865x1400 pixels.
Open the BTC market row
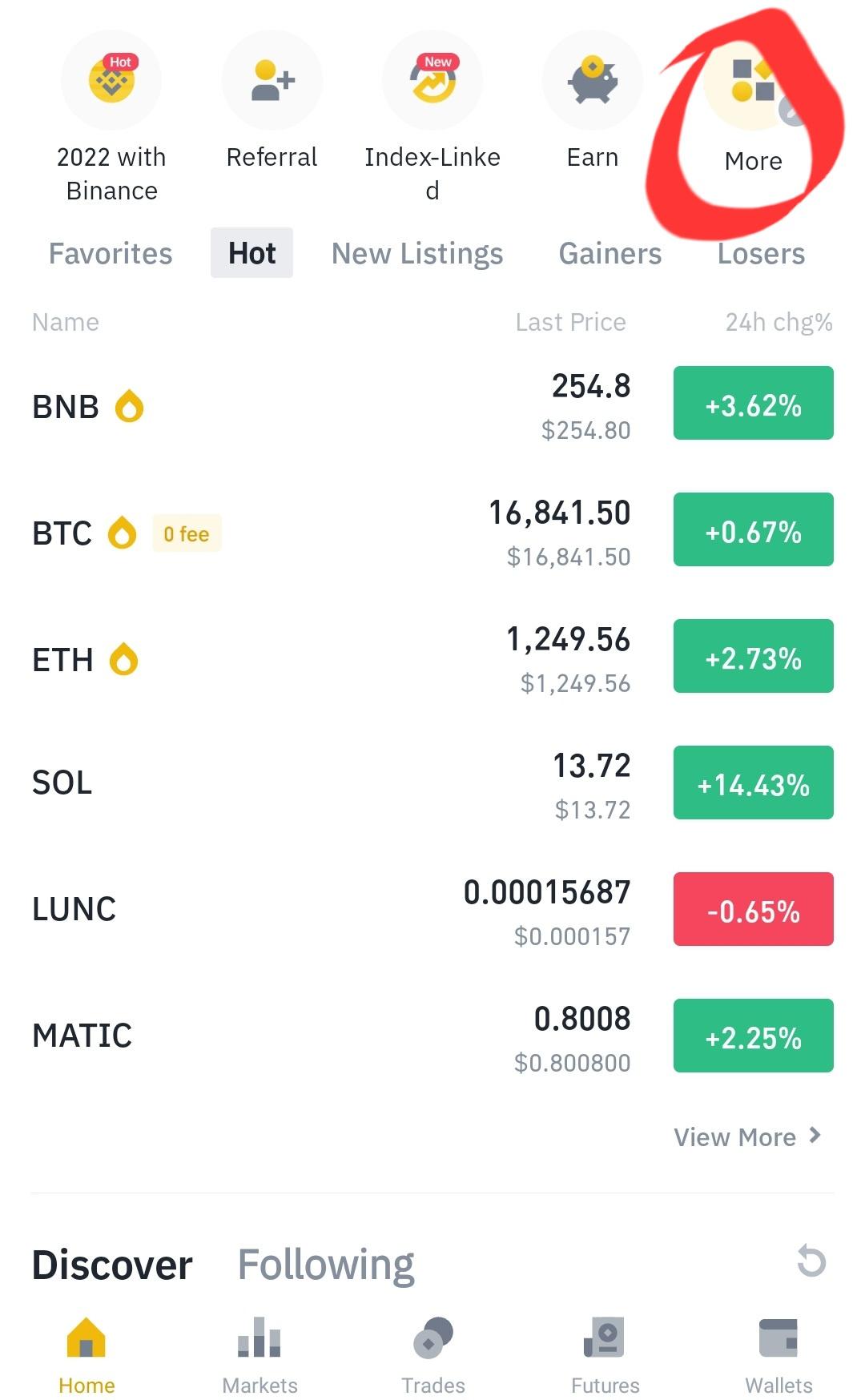pyautogui.click(x=432, y=532)
